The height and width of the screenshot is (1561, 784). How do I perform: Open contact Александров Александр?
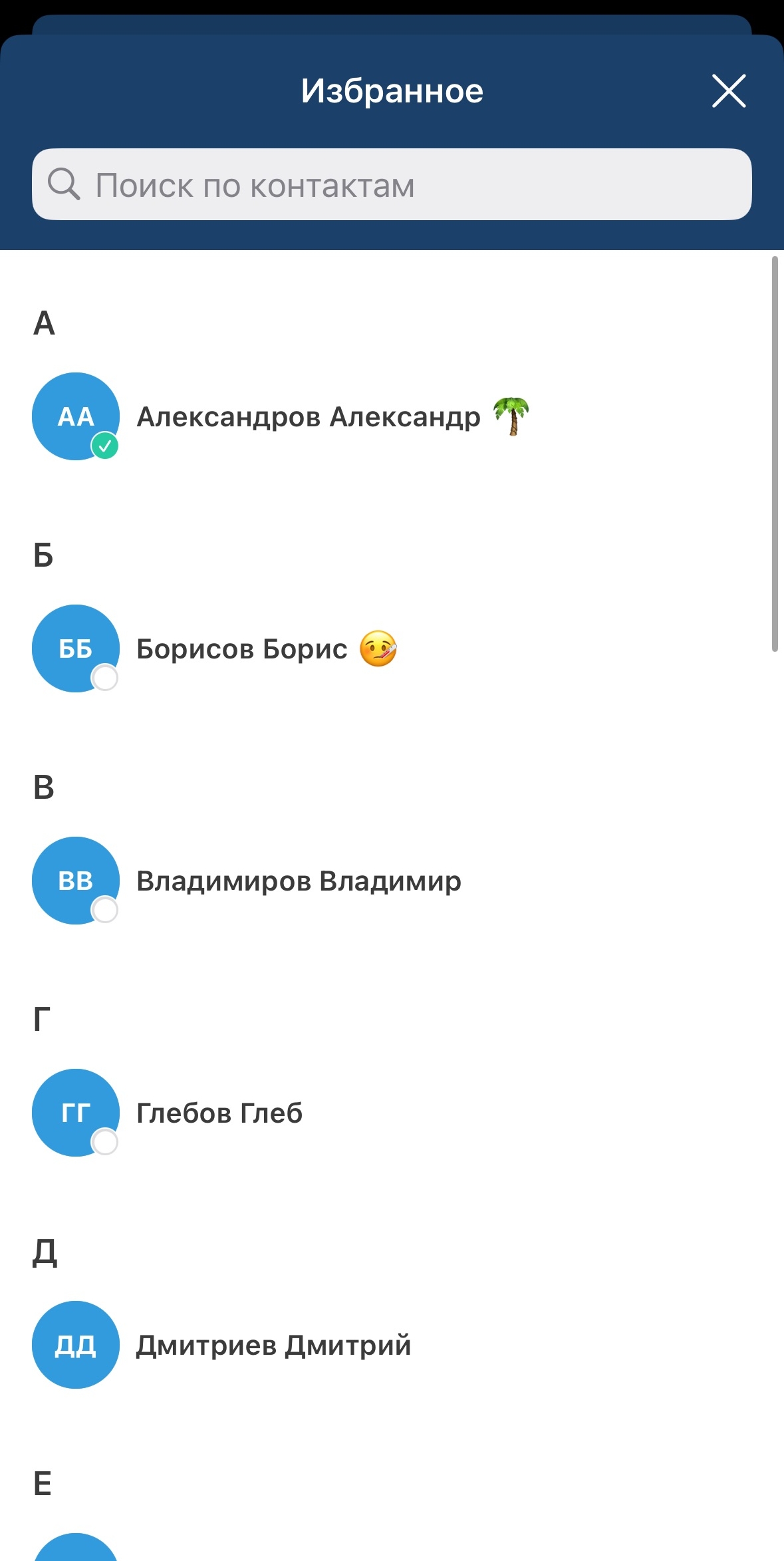pos(308,417)
